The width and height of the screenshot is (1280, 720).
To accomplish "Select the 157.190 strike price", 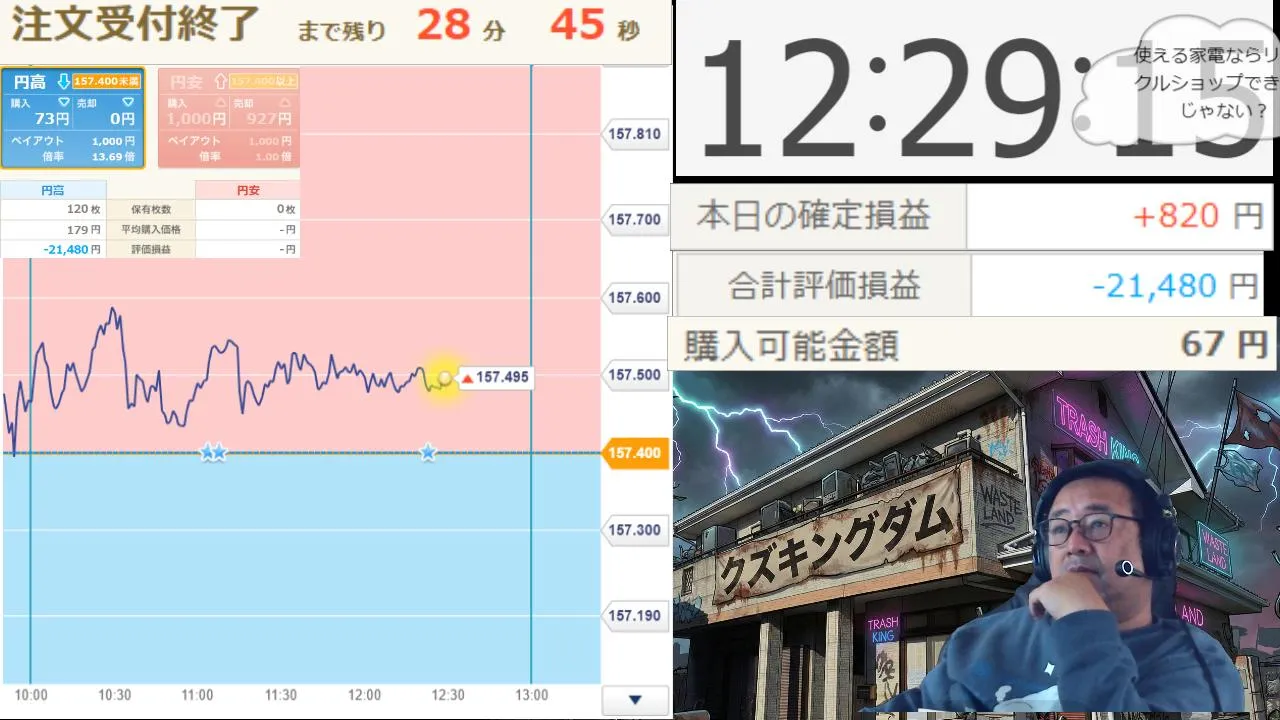I will [636, 615].
